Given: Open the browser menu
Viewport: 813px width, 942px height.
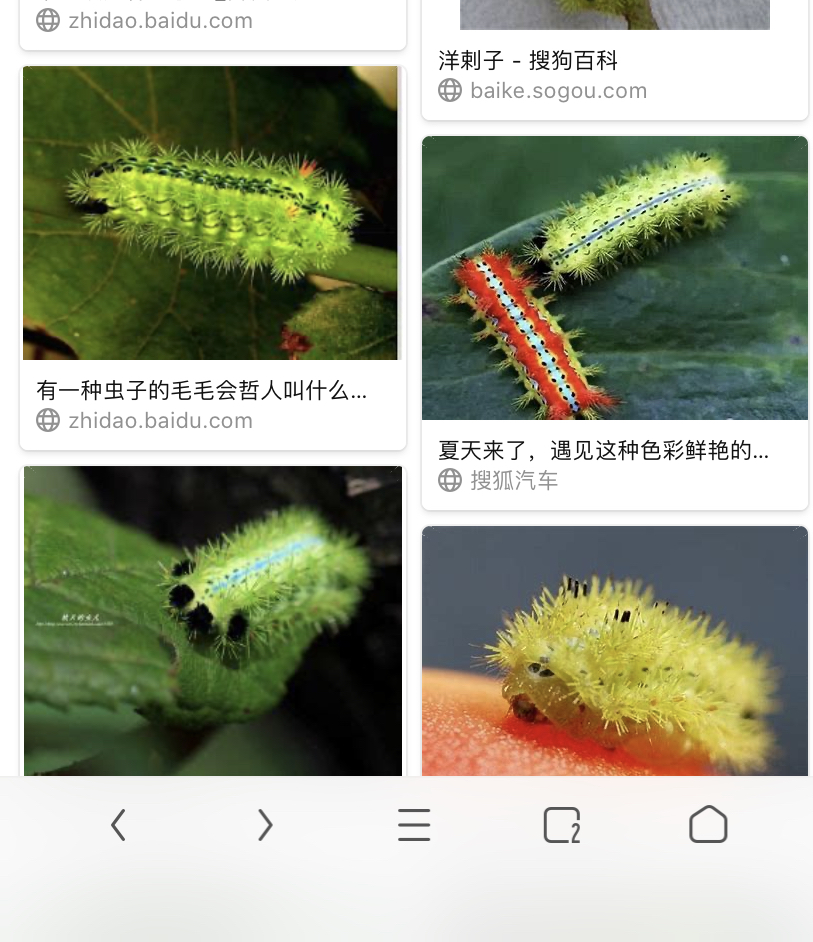Looking at the screenshot, I should click(x=413, y=825).
